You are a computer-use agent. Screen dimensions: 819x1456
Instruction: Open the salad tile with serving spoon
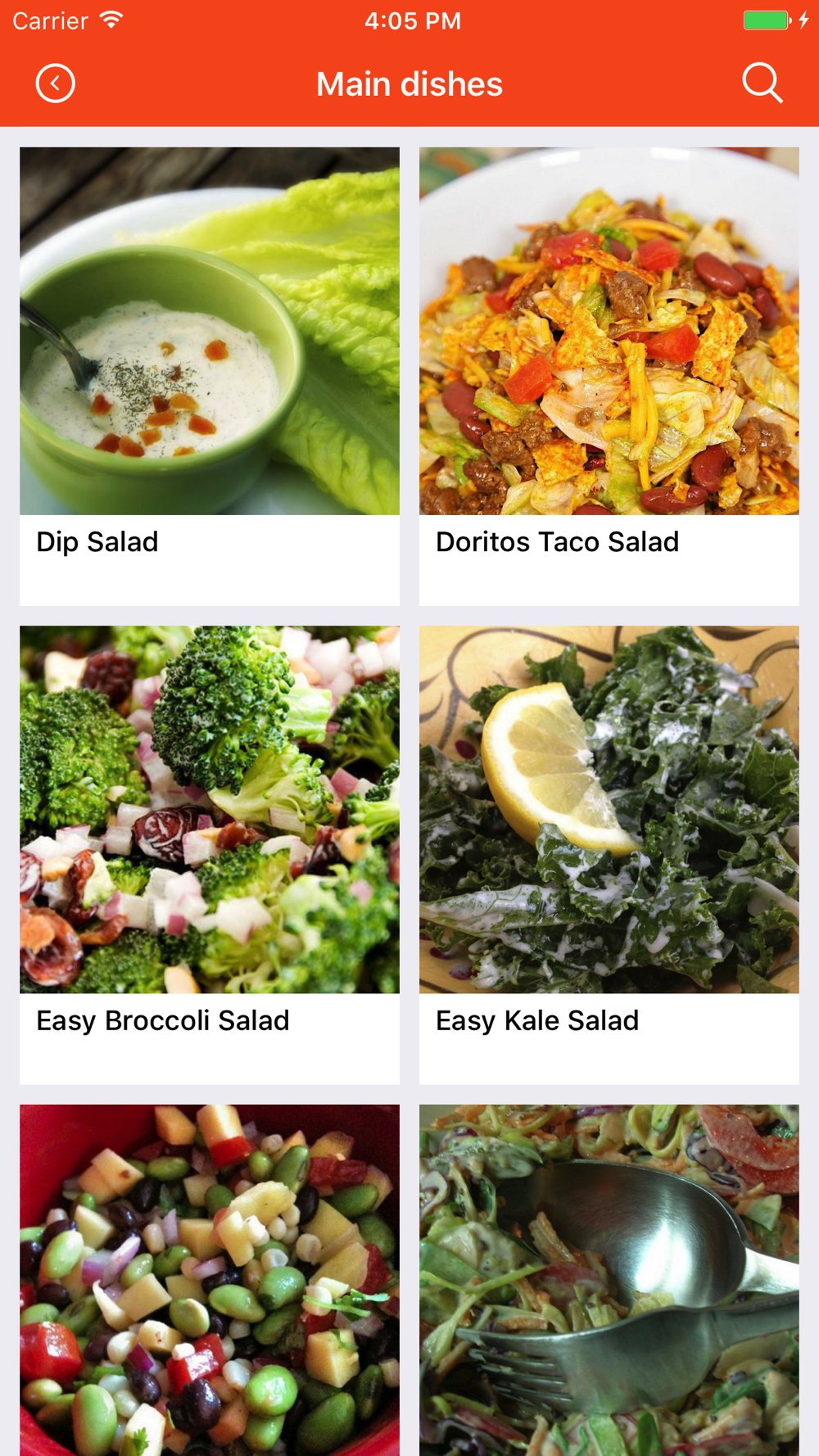pos(609,1279)
